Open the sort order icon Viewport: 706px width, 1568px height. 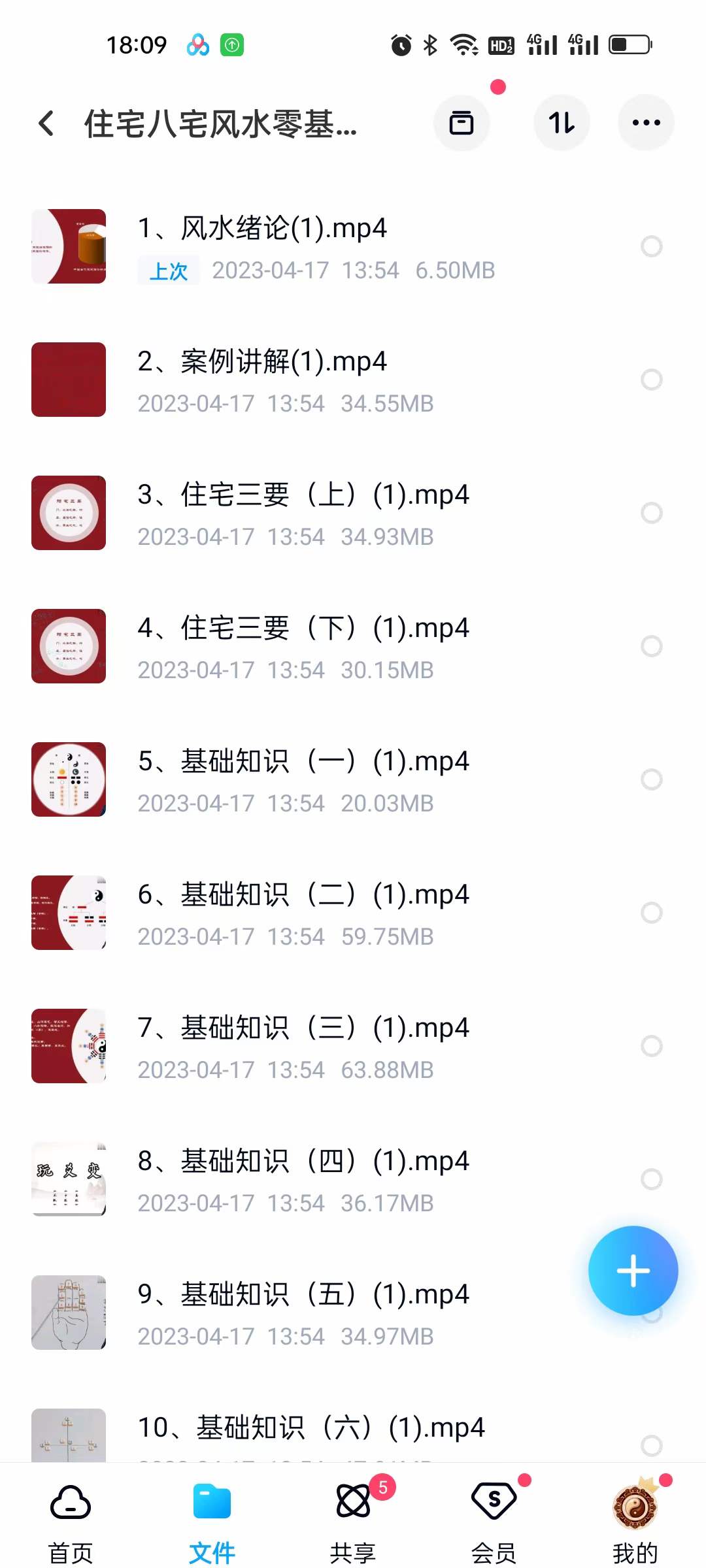(x=561, y=123)
